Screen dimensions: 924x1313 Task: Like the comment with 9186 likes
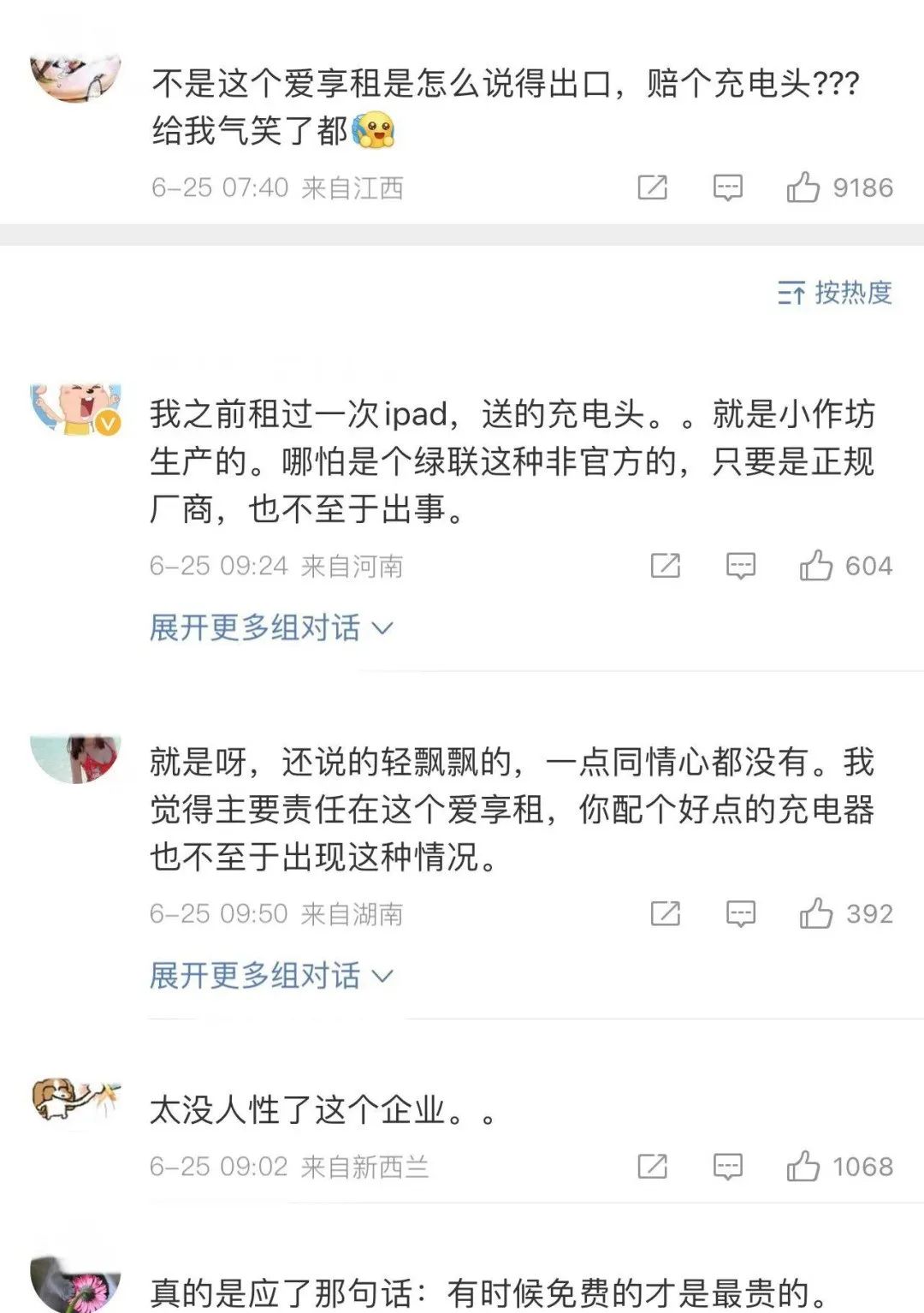click(803, 187)
